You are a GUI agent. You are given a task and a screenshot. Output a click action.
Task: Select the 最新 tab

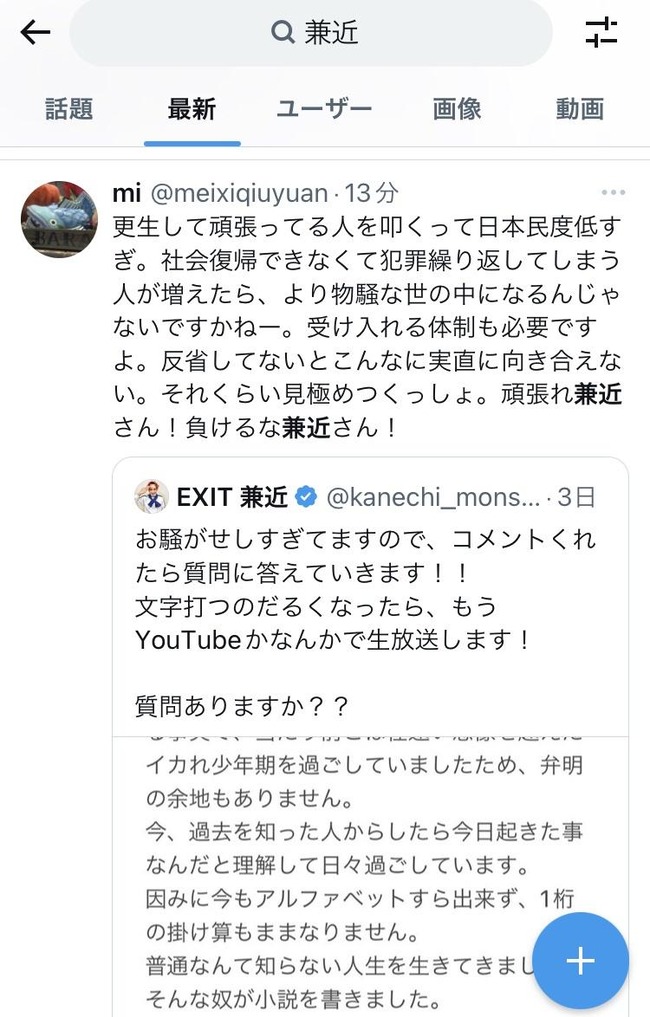click(191, 109)
